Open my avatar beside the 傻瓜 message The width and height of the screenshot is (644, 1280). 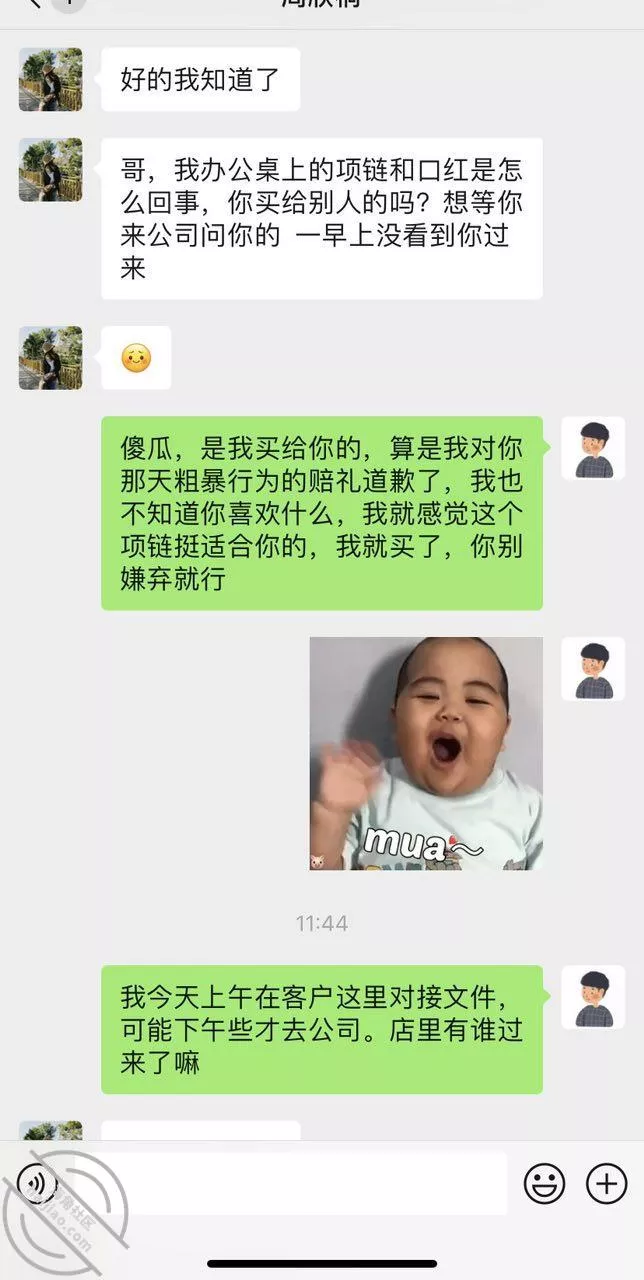tap(593, 449)
